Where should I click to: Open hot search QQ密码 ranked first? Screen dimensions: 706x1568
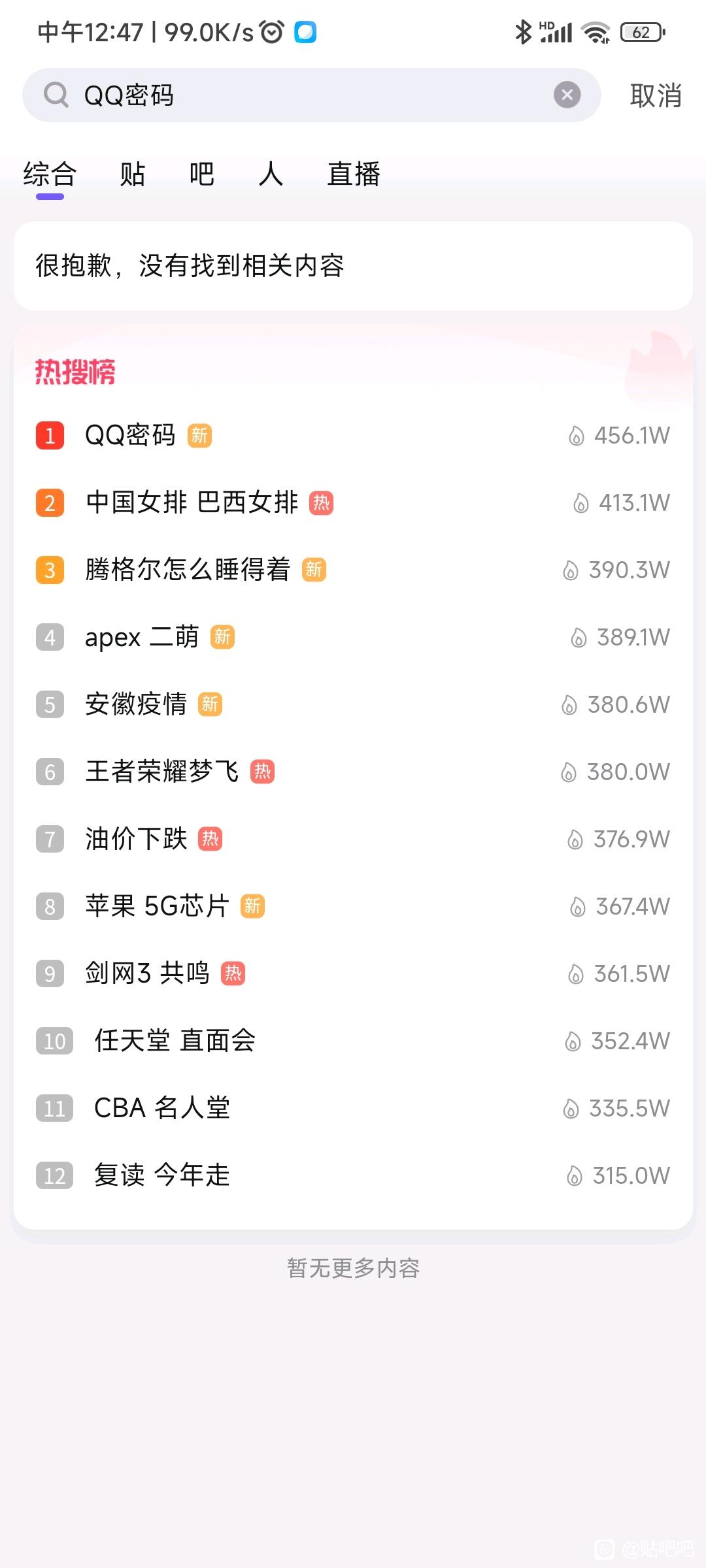[x=353, y=436]
